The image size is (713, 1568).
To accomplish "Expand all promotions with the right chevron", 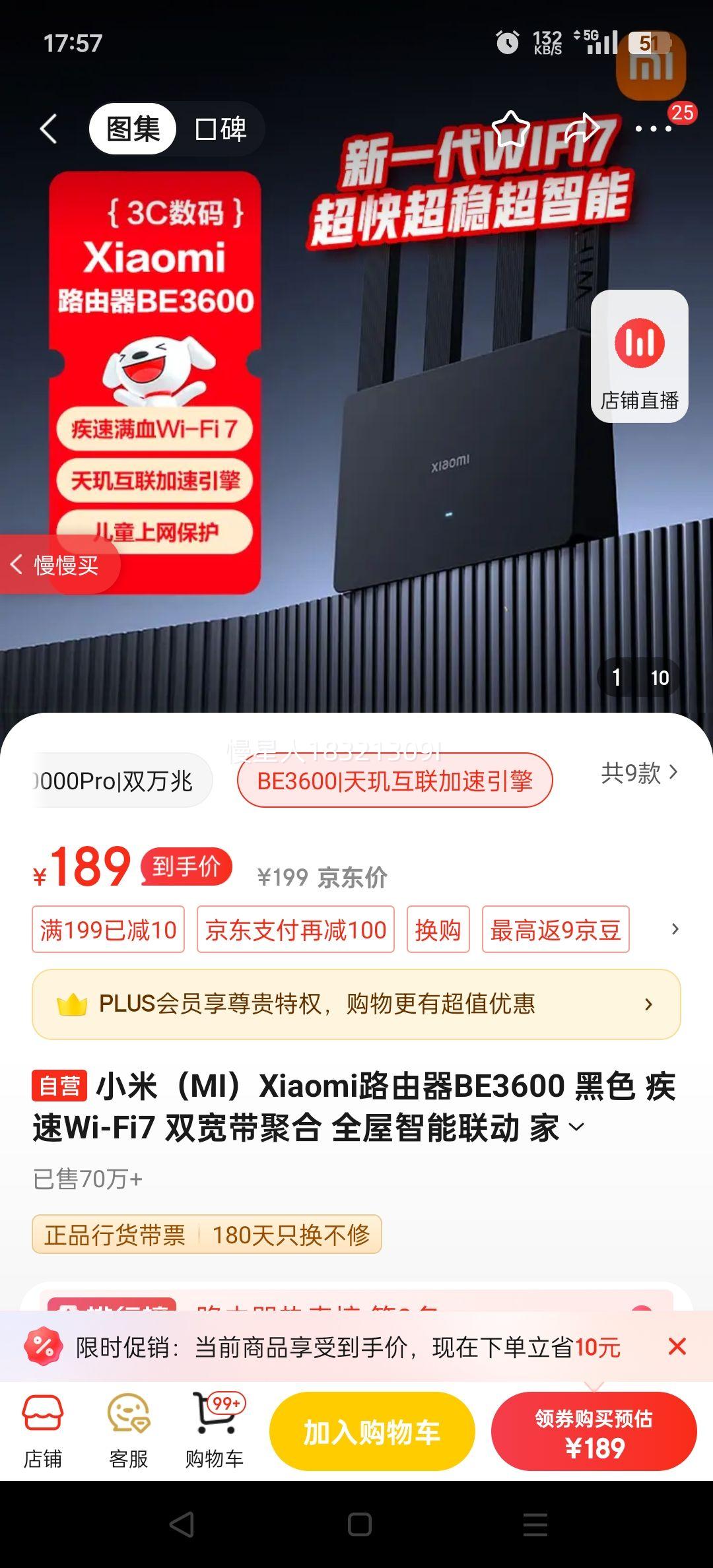I will [674, 930].
